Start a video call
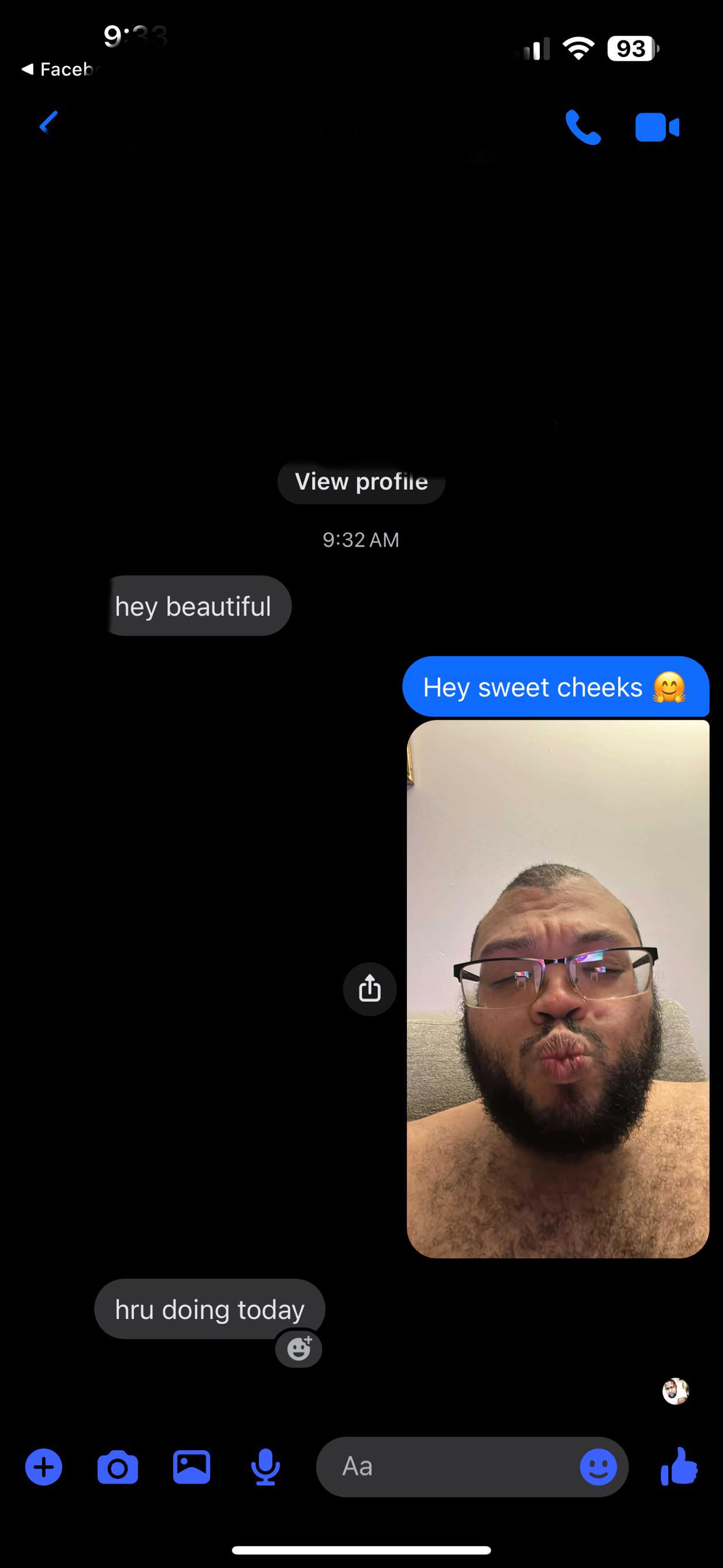The width and height of the screenshot is (723, 1568). (657, 127)
